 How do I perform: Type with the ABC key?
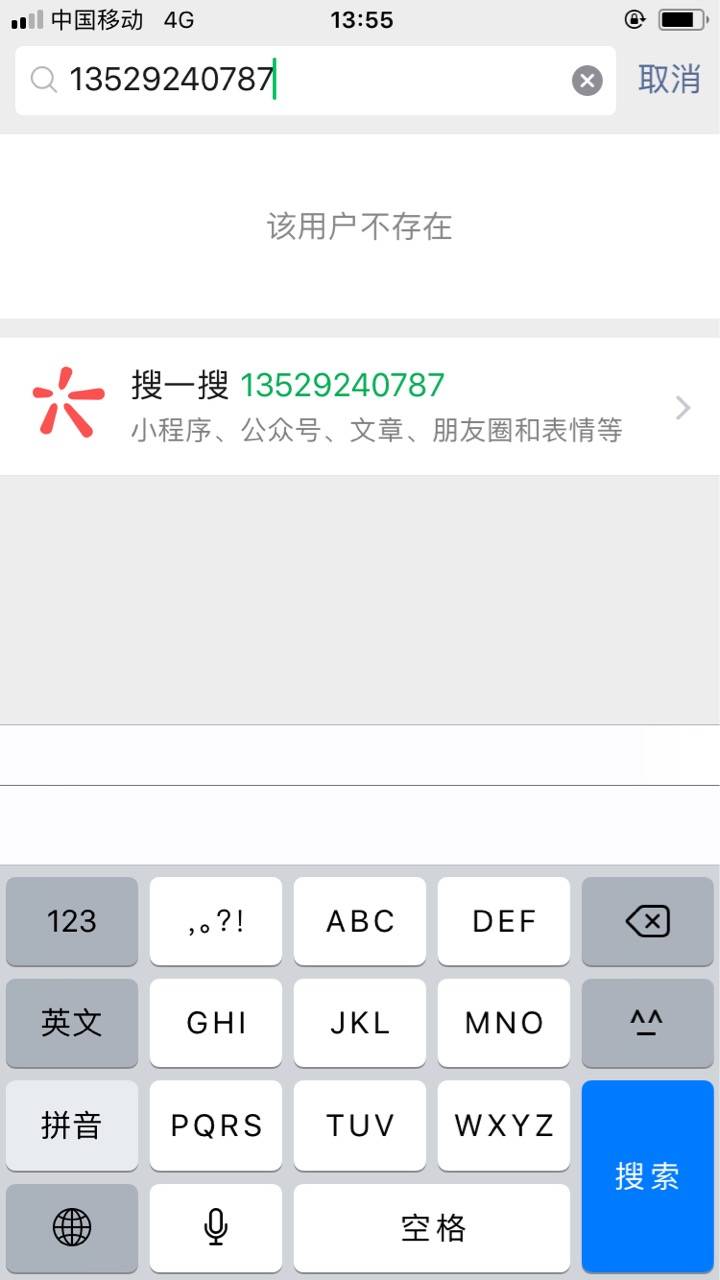click(360, 921)
